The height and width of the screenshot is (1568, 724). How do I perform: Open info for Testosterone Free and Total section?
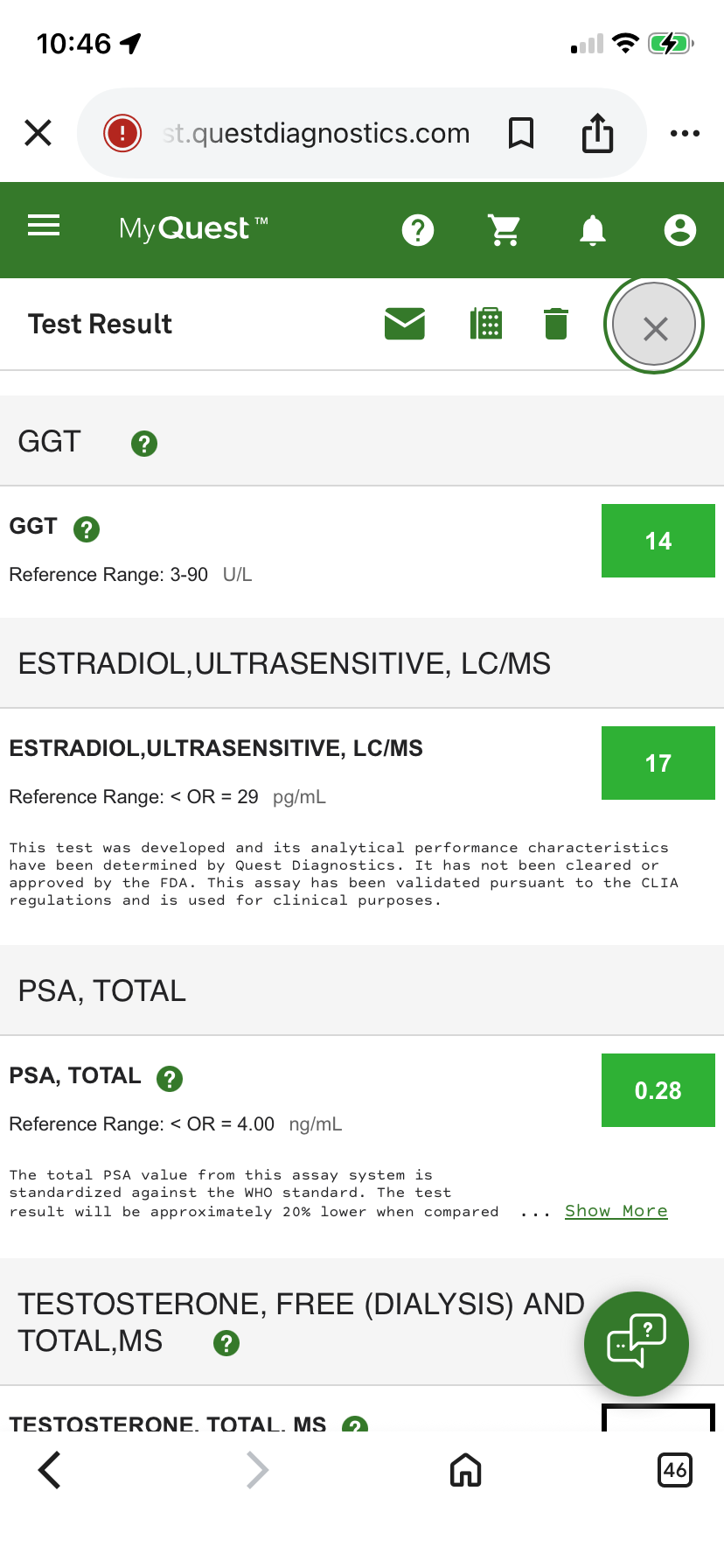[x=226, y=1343]
